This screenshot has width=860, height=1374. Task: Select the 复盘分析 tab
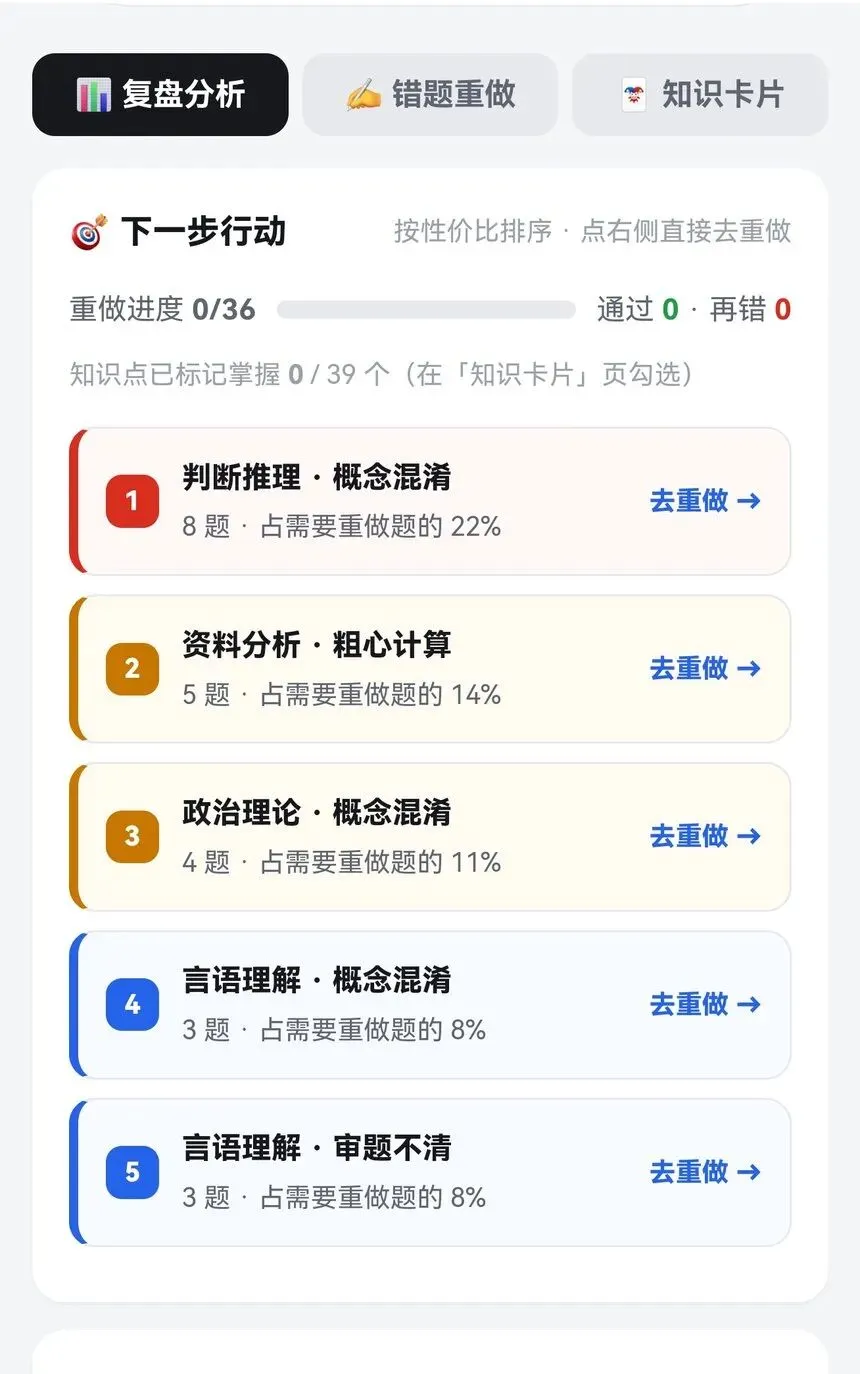[160, 95]
